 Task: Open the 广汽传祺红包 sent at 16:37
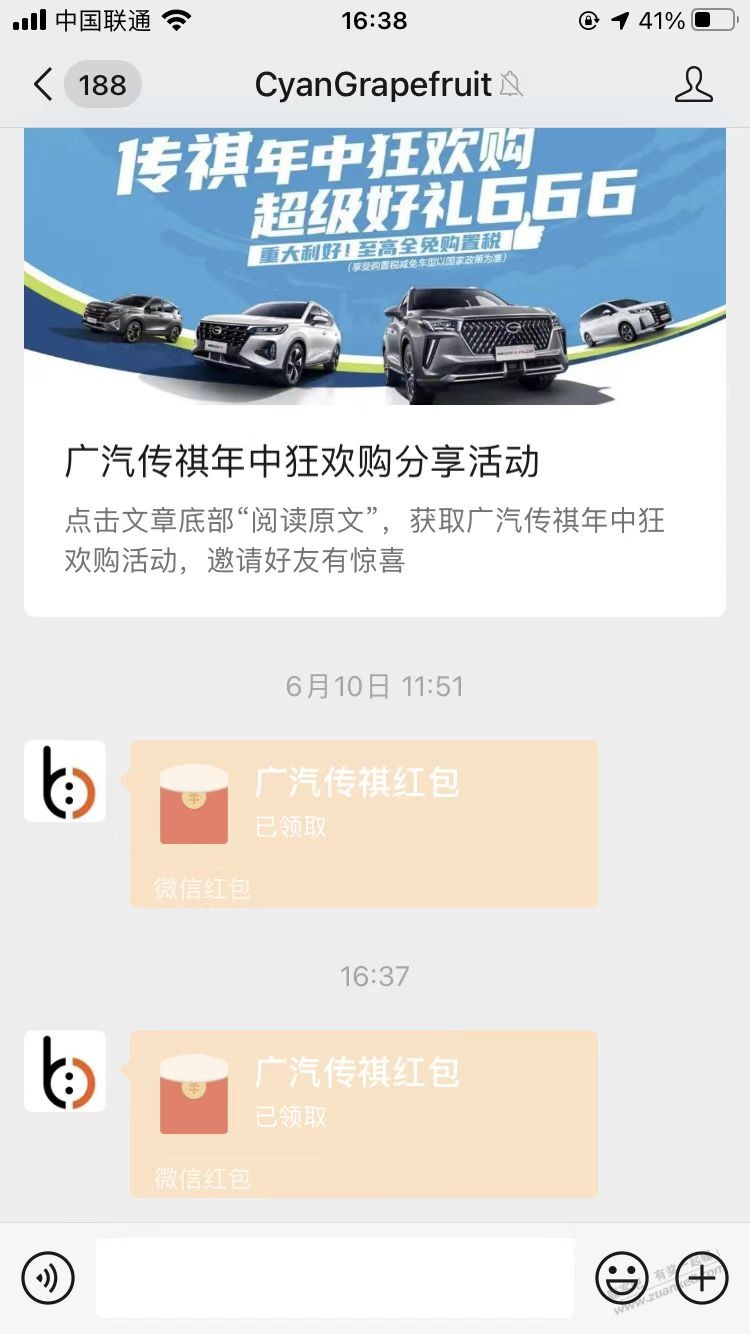[364, 1114]
